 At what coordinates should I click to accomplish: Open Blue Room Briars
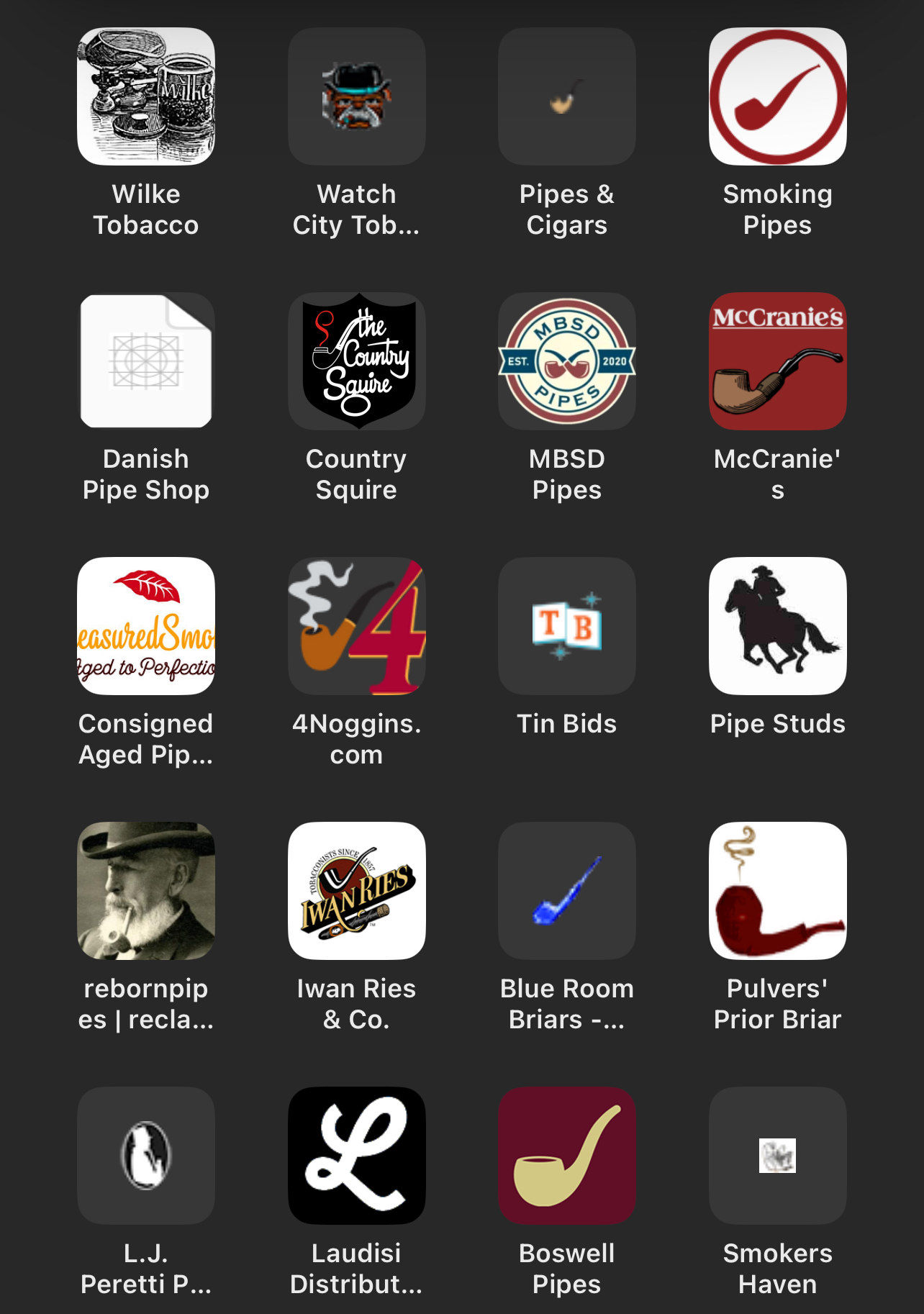[567, 891]
